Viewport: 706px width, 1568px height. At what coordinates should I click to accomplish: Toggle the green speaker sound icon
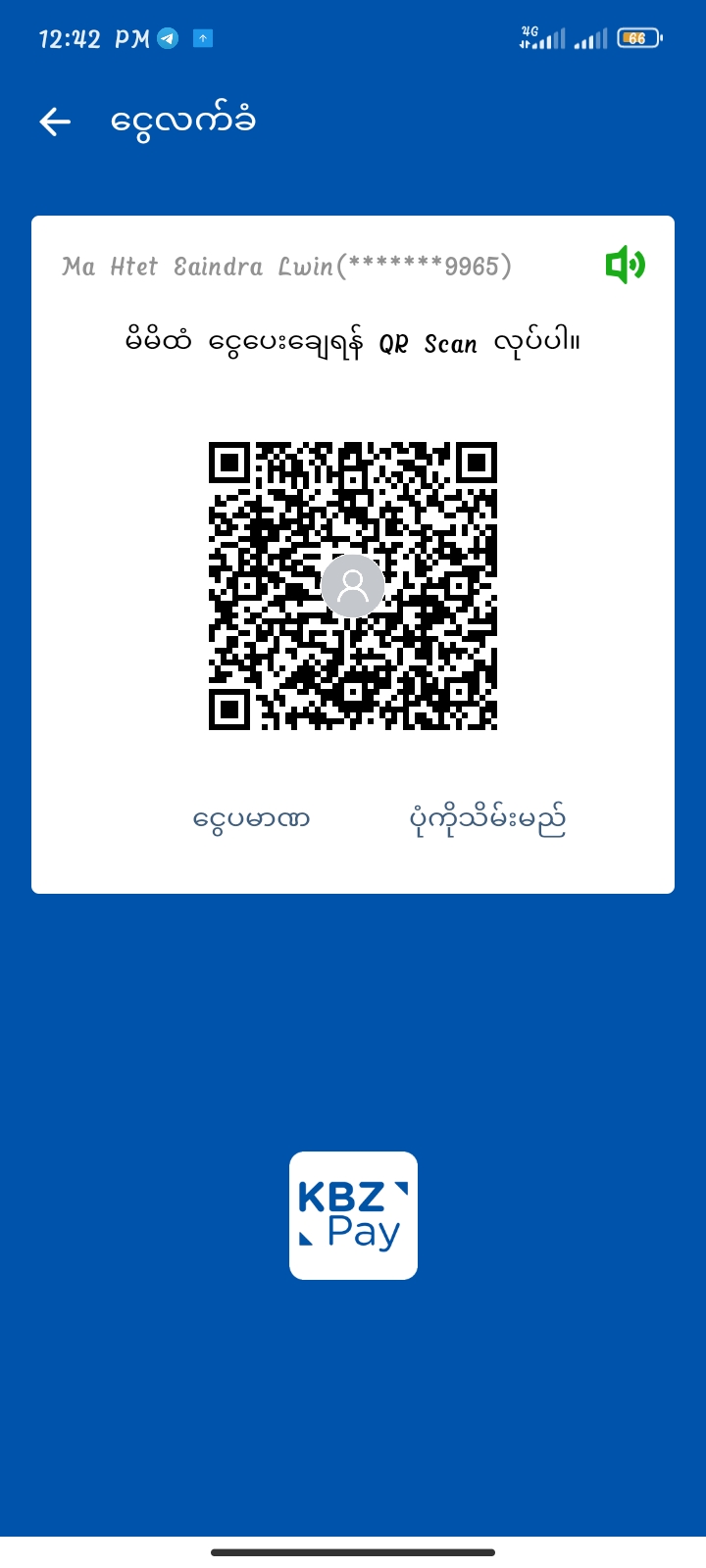coord(625,265)
